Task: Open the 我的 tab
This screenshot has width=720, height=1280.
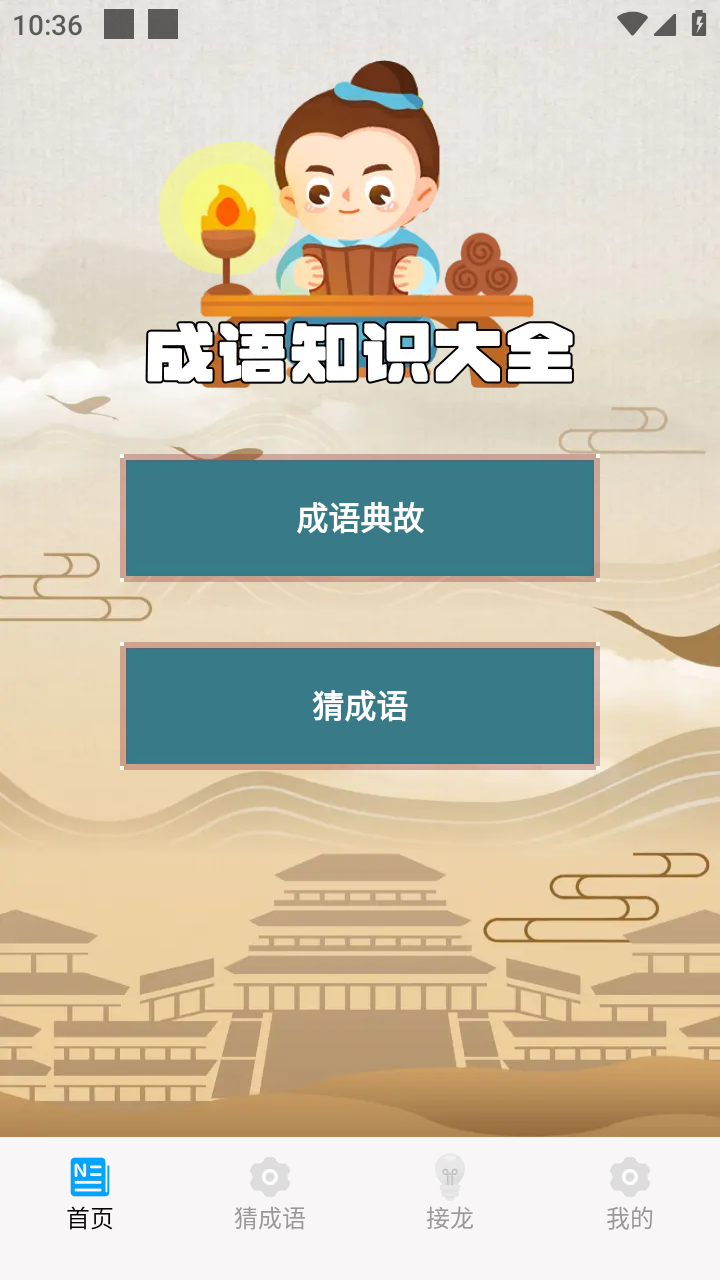Action: 629,1194
